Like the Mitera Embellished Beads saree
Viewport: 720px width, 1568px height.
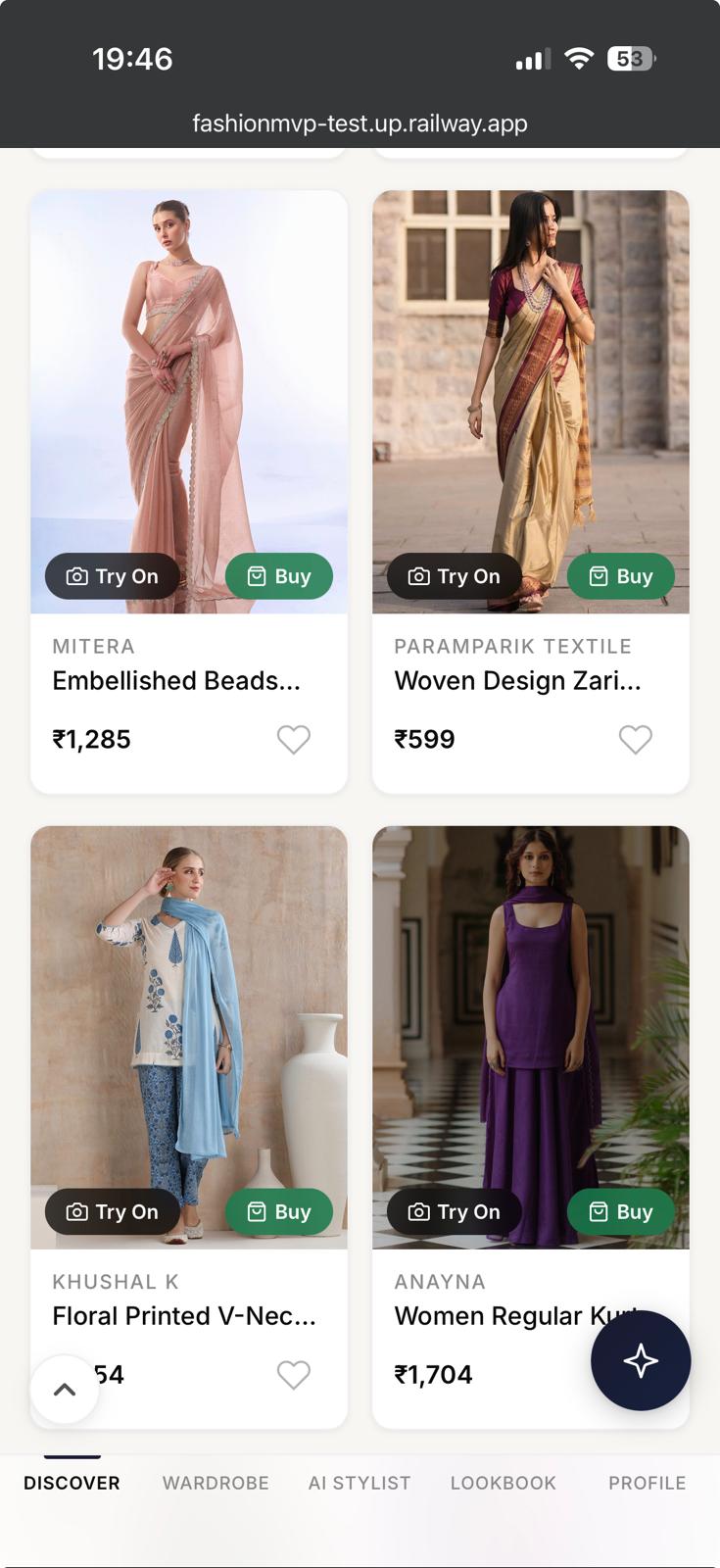(293, 739)
